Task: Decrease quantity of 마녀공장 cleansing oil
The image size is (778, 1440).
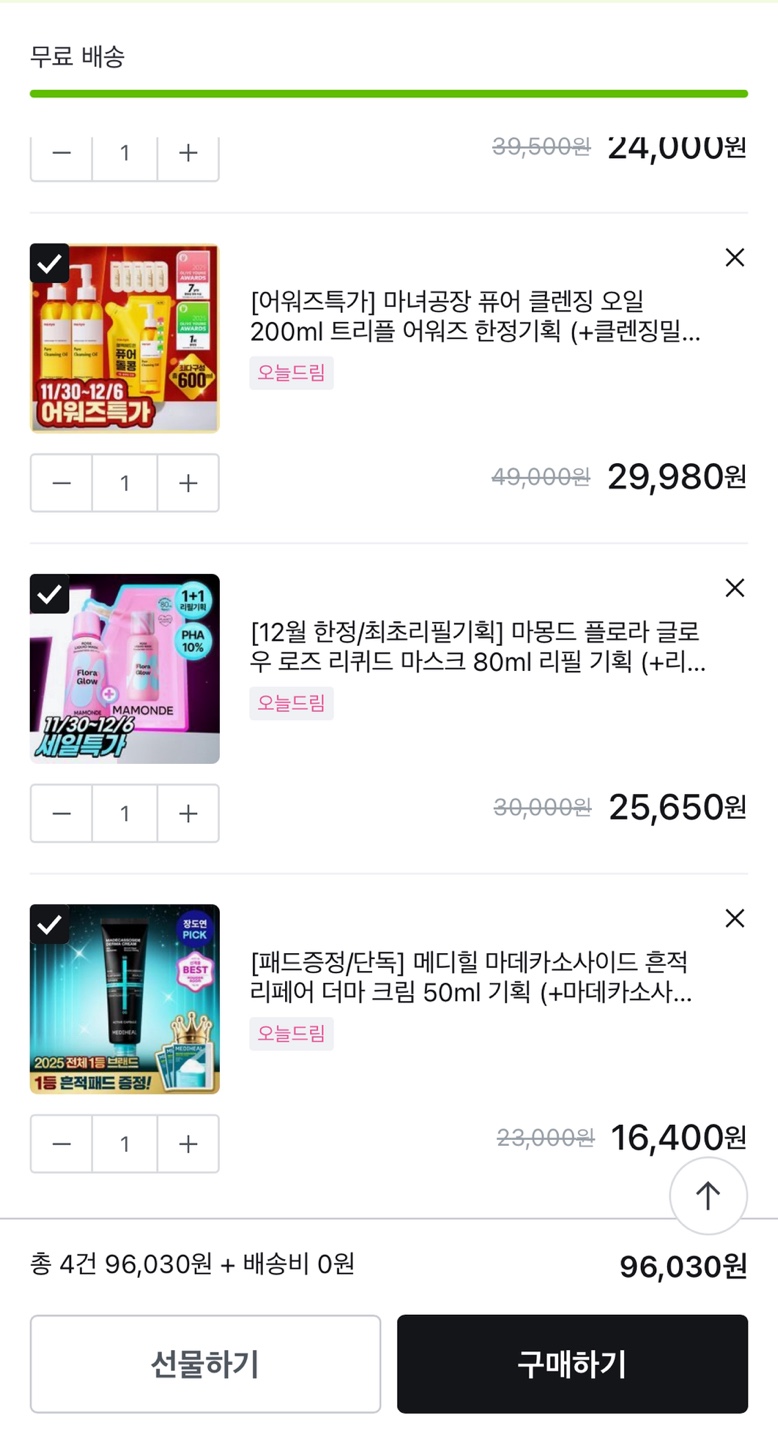Action: (60, 483)
